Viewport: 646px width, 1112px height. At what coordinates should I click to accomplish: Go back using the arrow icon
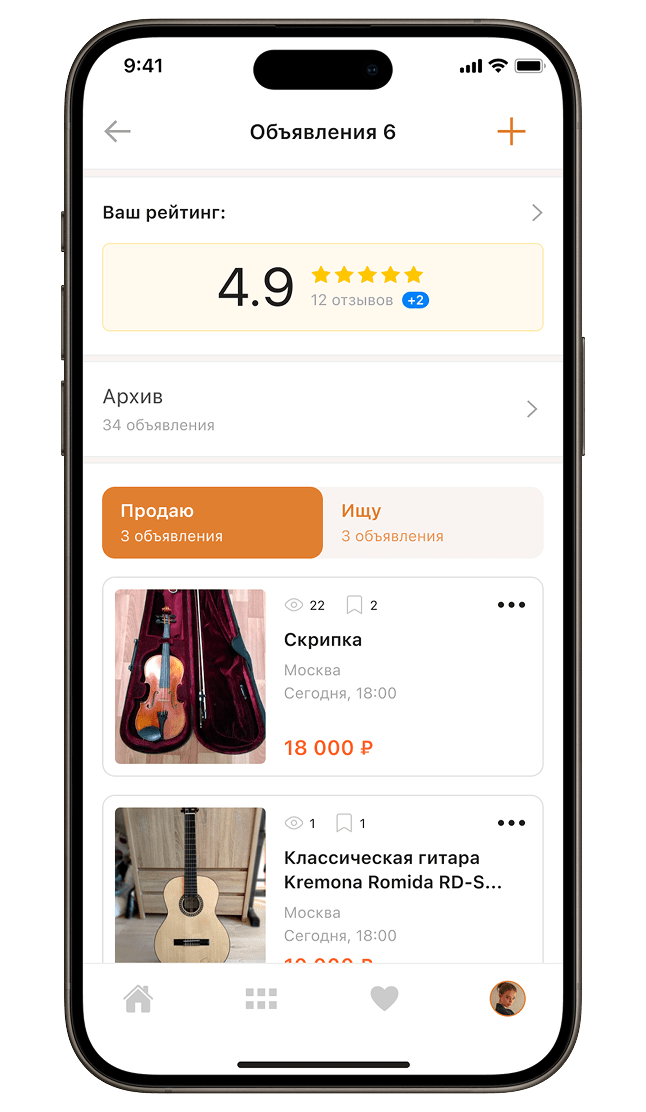[x=118, y=132]
